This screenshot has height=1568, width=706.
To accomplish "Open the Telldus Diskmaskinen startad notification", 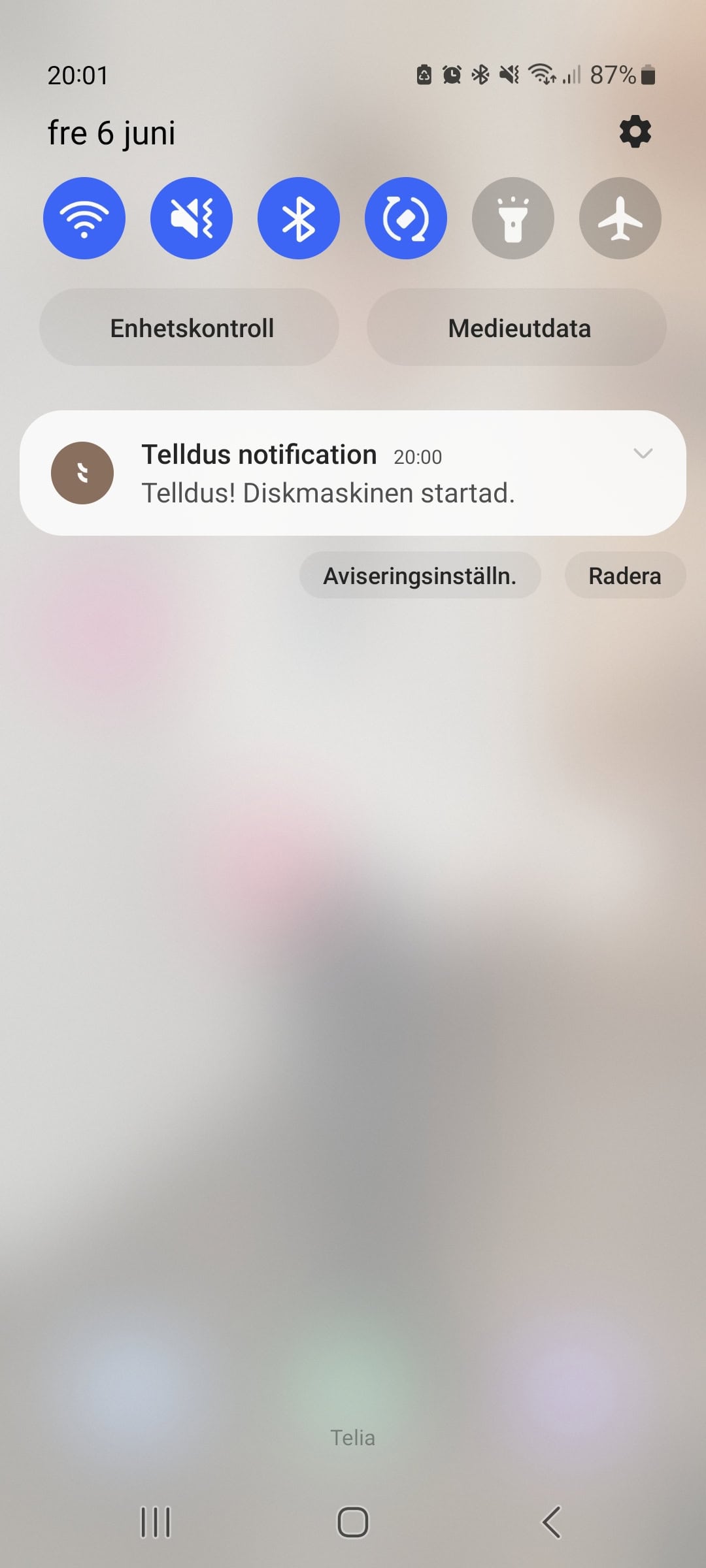I will coord(327,475).
